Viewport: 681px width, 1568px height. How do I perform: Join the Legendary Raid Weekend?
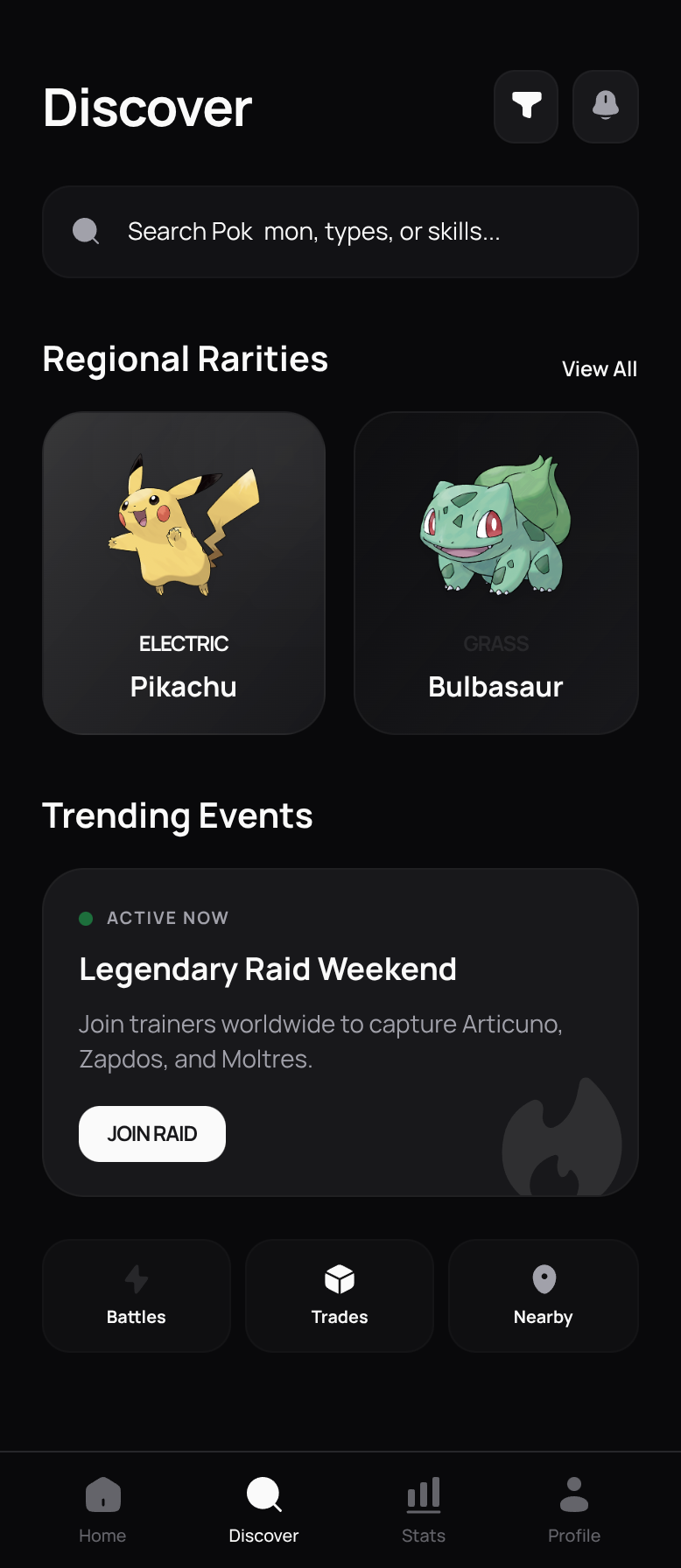tap(152, 1134)
